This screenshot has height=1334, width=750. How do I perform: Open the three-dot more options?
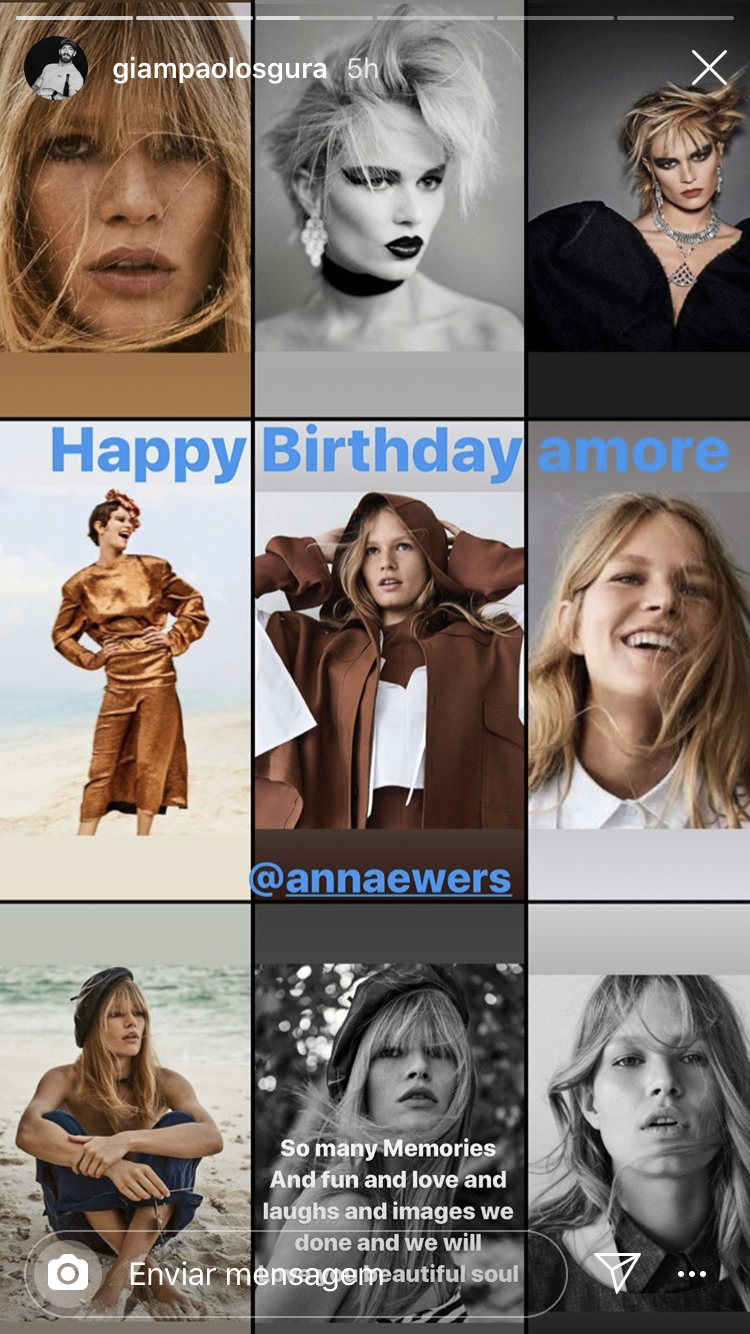click(692, 1273)
